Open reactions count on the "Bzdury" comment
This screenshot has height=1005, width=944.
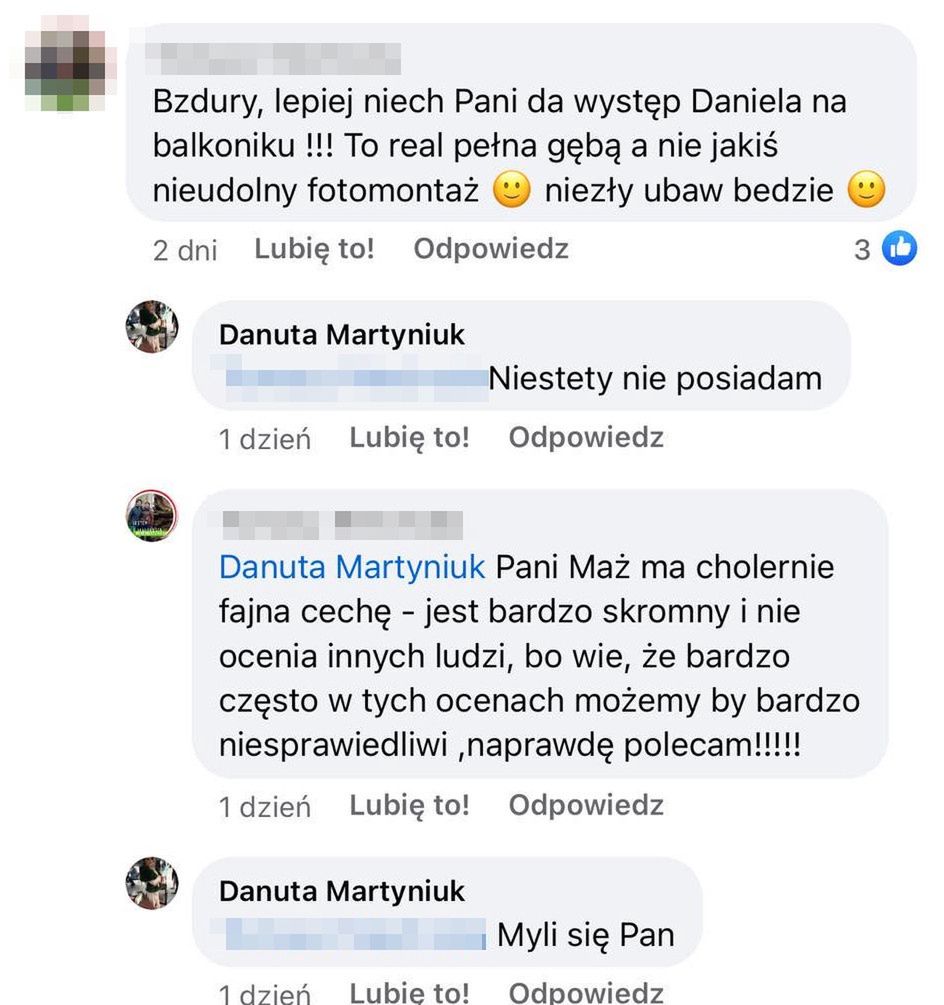pos(886,249)
